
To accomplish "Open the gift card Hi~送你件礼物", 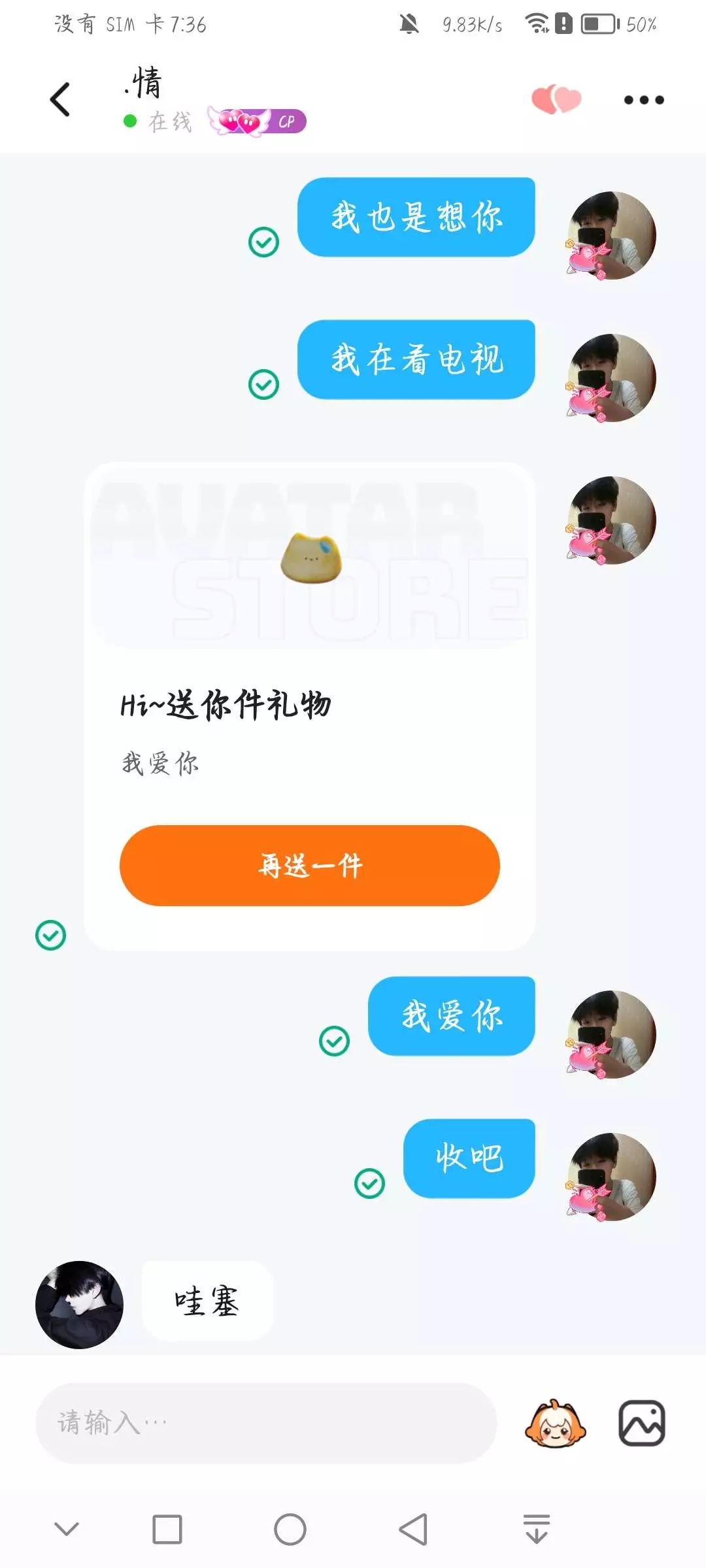I will [x=310, y=706].
